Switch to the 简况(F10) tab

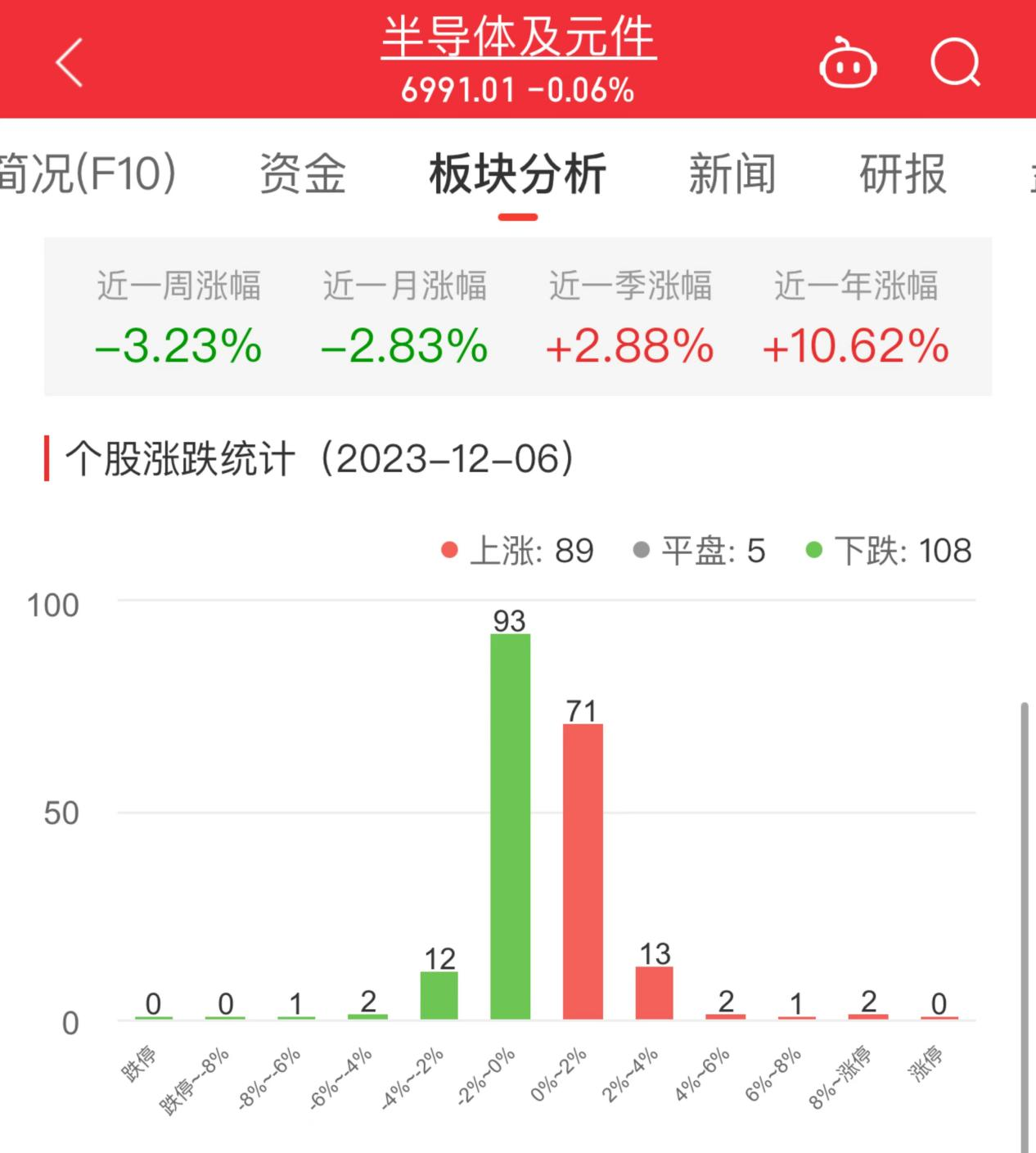pyautogui.click(x=87, y=173)
